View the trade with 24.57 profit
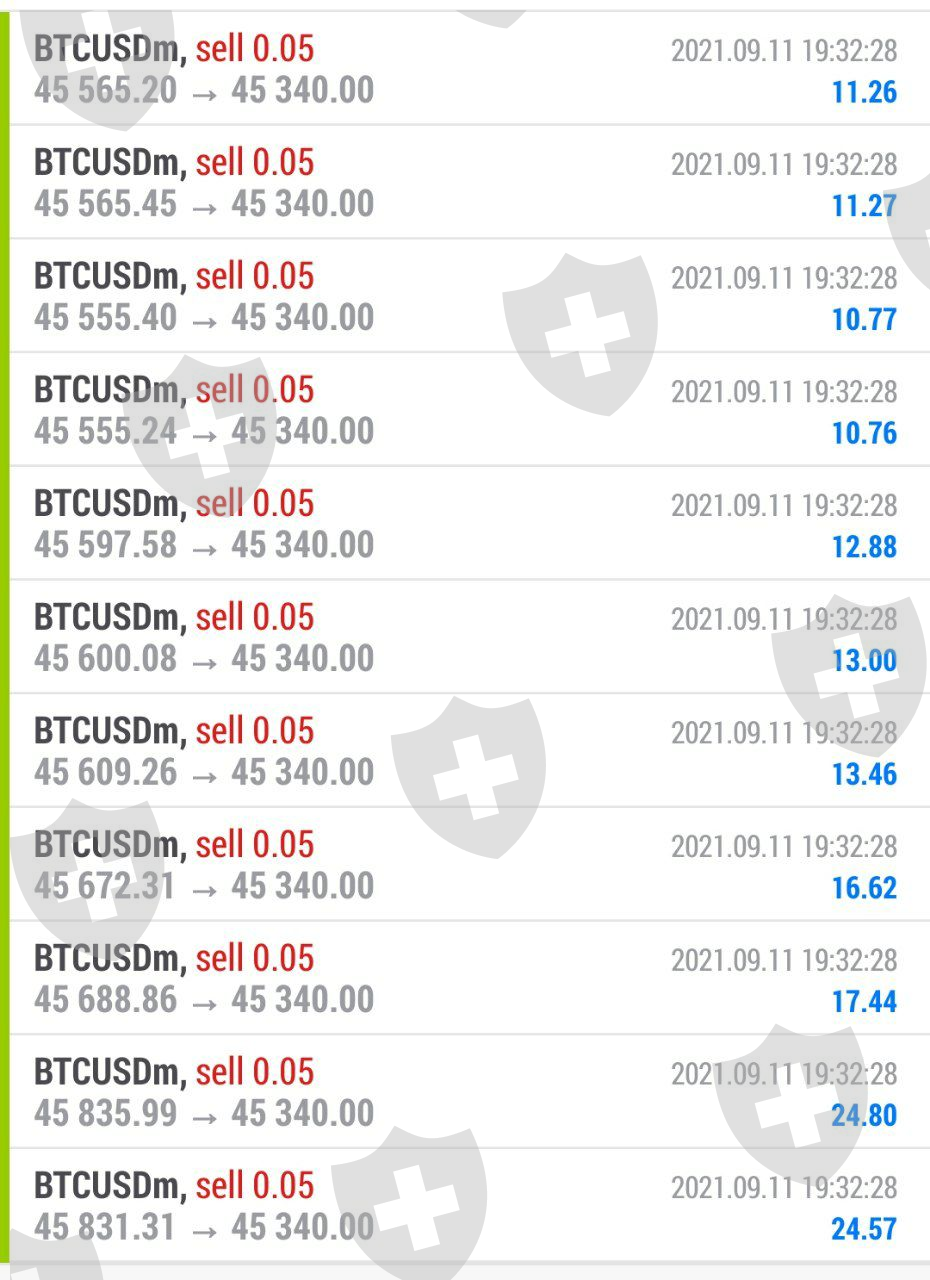The width and height of the screenshot is (930, 1280). coord(465,1207)
